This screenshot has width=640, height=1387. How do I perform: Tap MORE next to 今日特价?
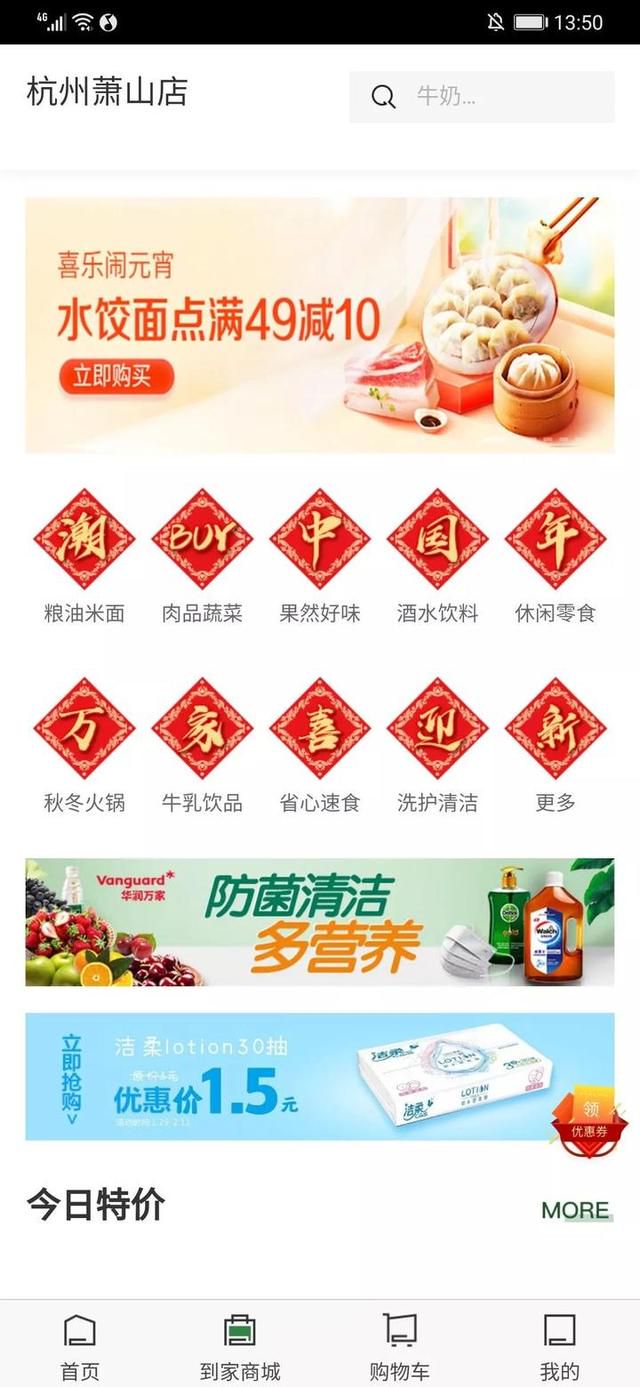click(575, 1210)
